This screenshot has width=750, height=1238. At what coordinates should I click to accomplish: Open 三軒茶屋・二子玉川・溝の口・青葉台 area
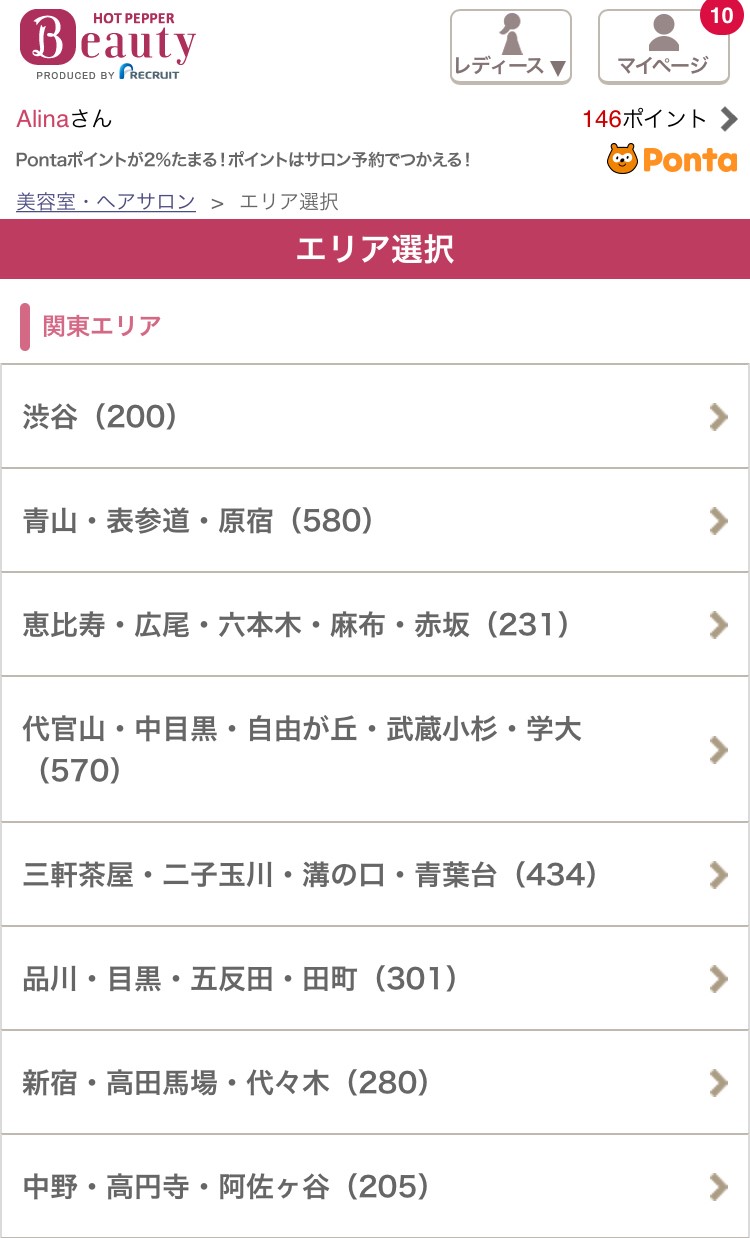click(375, 875)
